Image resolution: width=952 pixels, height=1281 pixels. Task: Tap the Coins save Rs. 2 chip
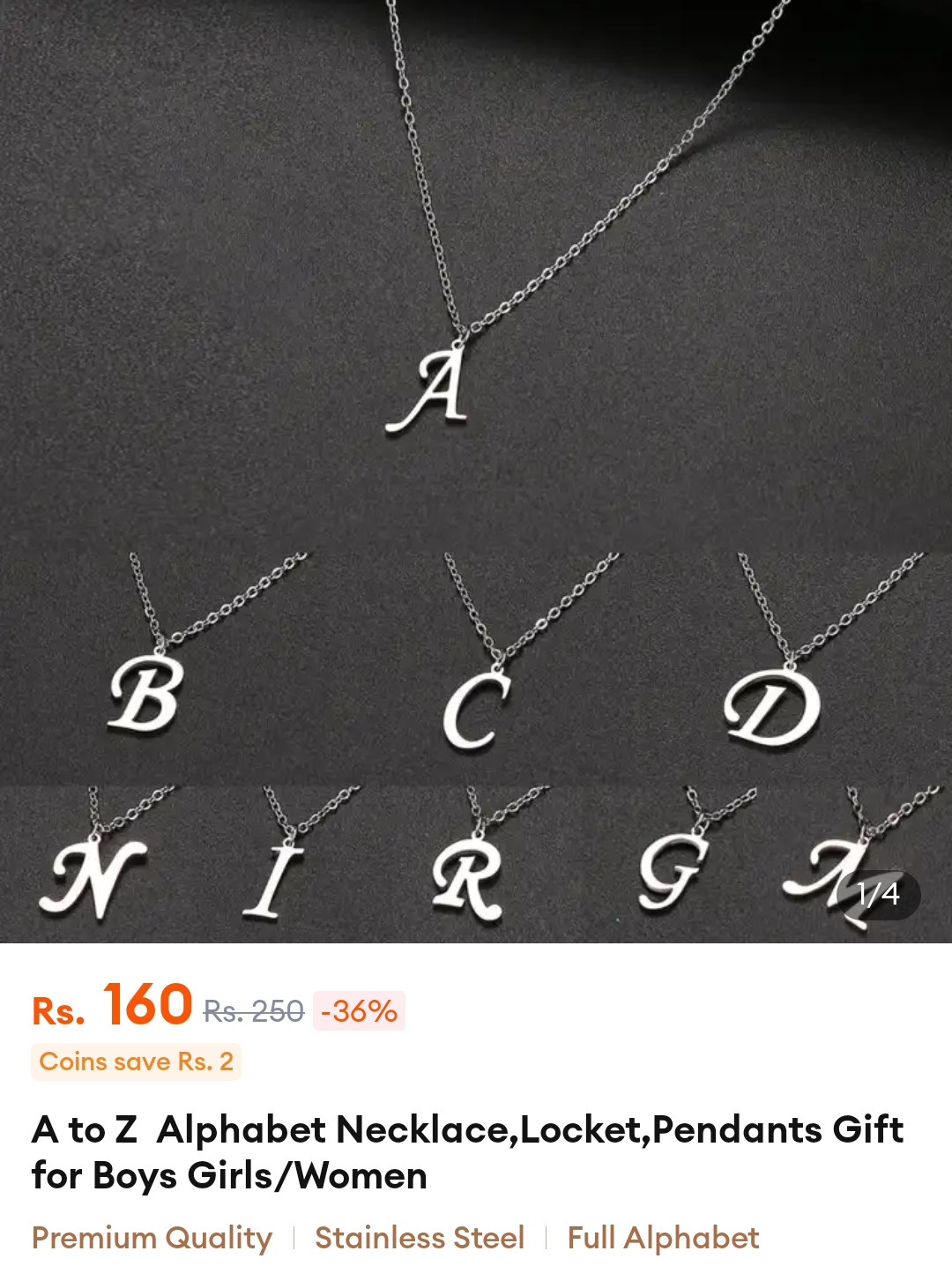137,1061
